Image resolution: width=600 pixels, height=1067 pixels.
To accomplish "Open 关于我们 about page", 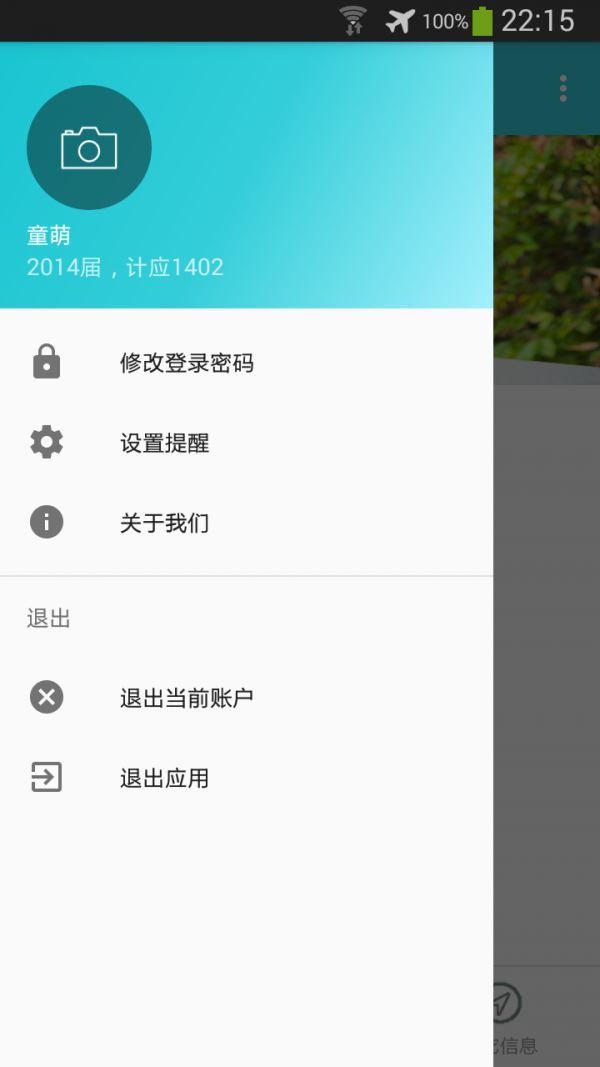I will [164, 523].
